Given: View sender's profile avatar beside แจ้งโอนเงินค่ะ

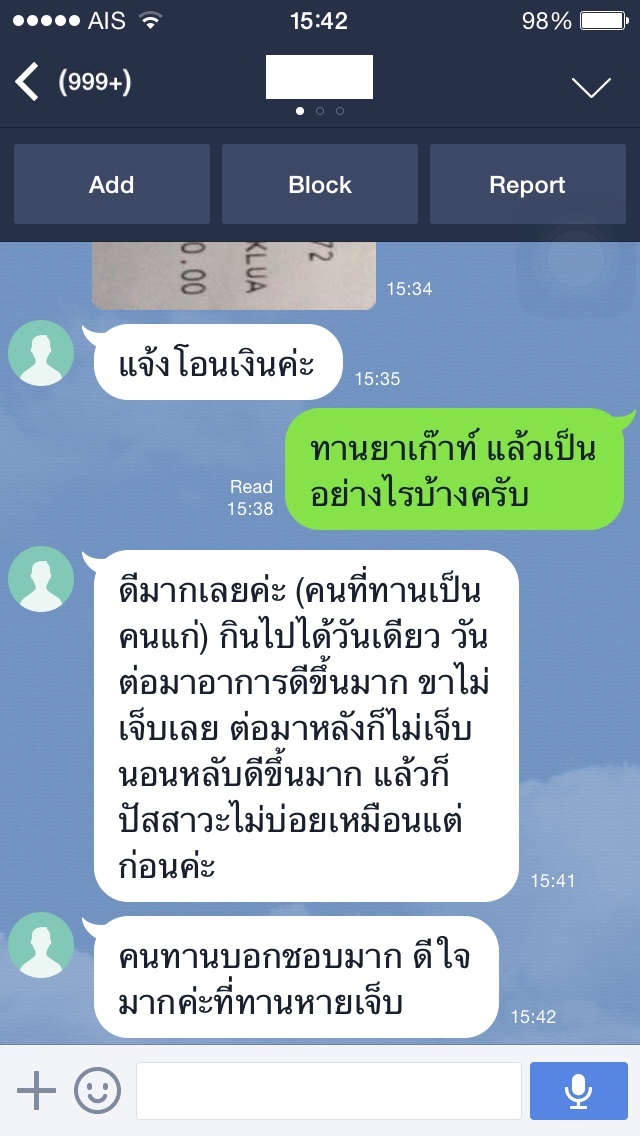Looking at the screenshot, I should click(x=41, y=352).
